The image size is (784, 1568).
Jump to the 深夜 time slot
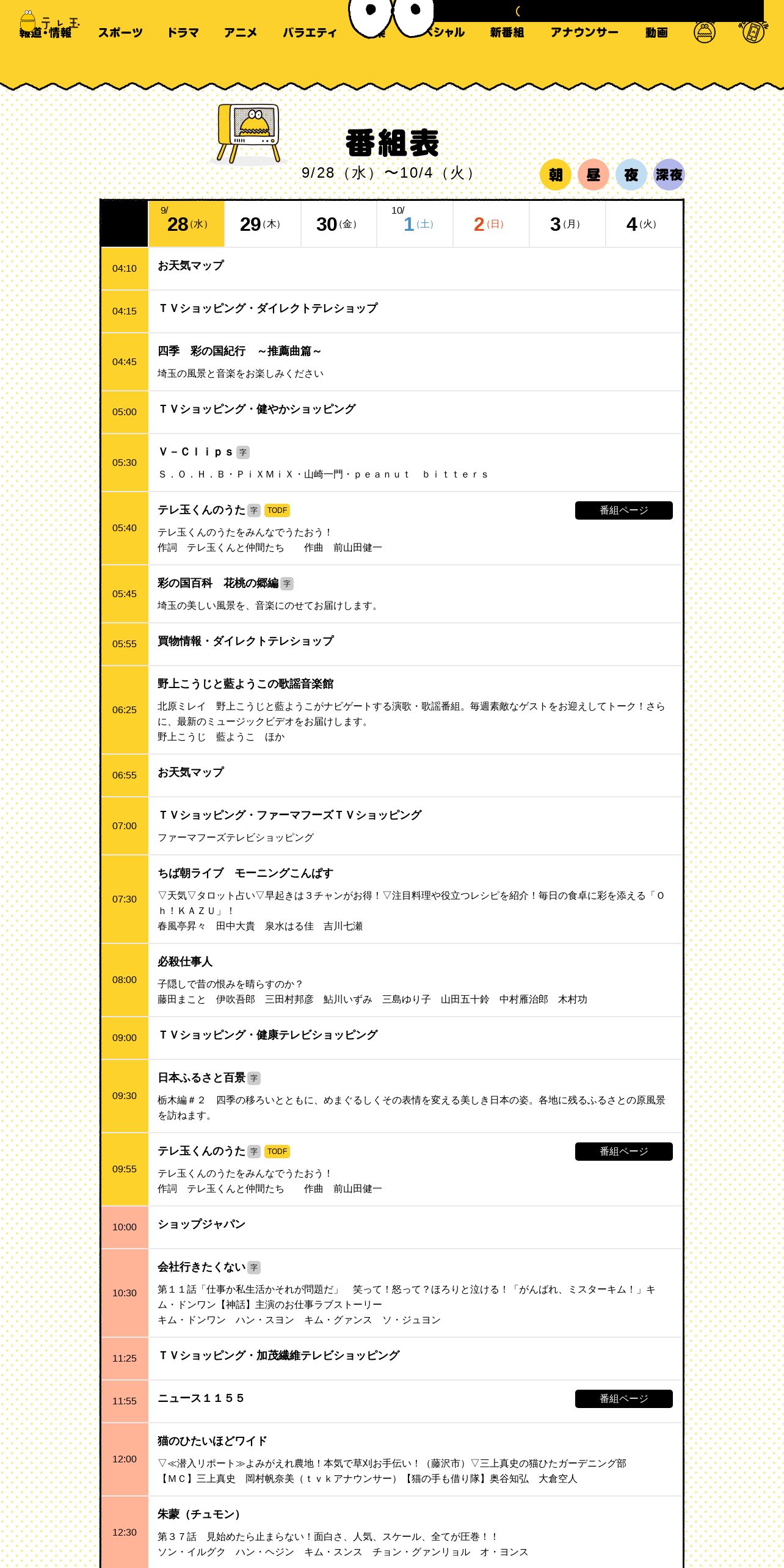pos(669,175)
